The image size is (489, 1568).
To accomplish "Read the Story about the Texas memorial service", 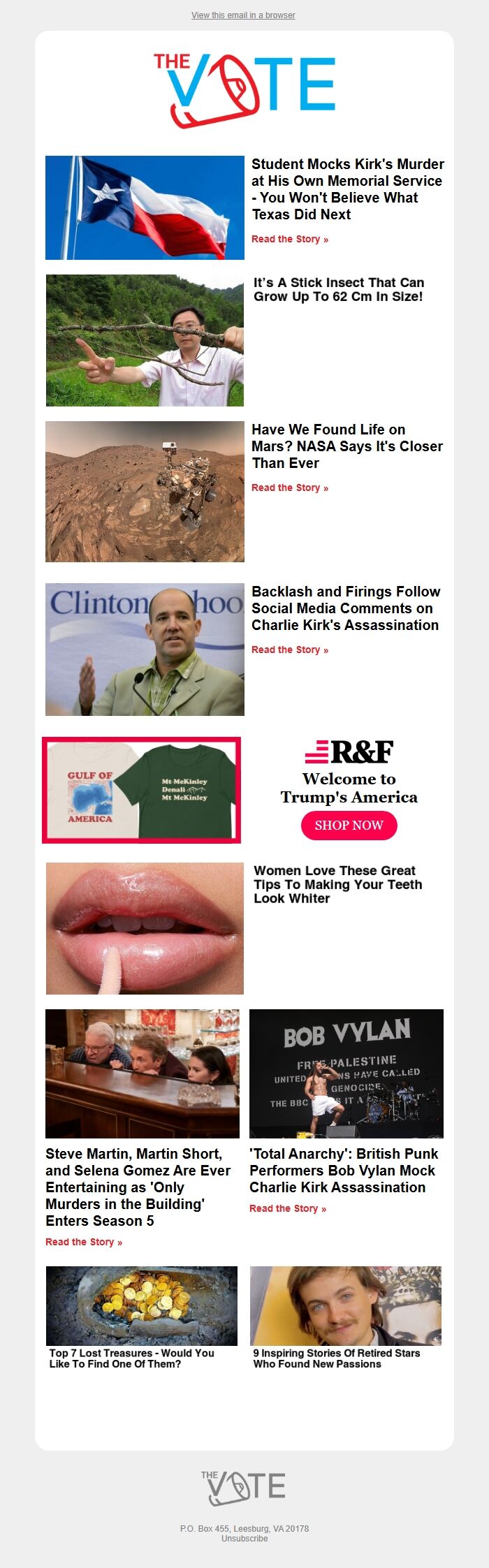I will coord(289,239).
